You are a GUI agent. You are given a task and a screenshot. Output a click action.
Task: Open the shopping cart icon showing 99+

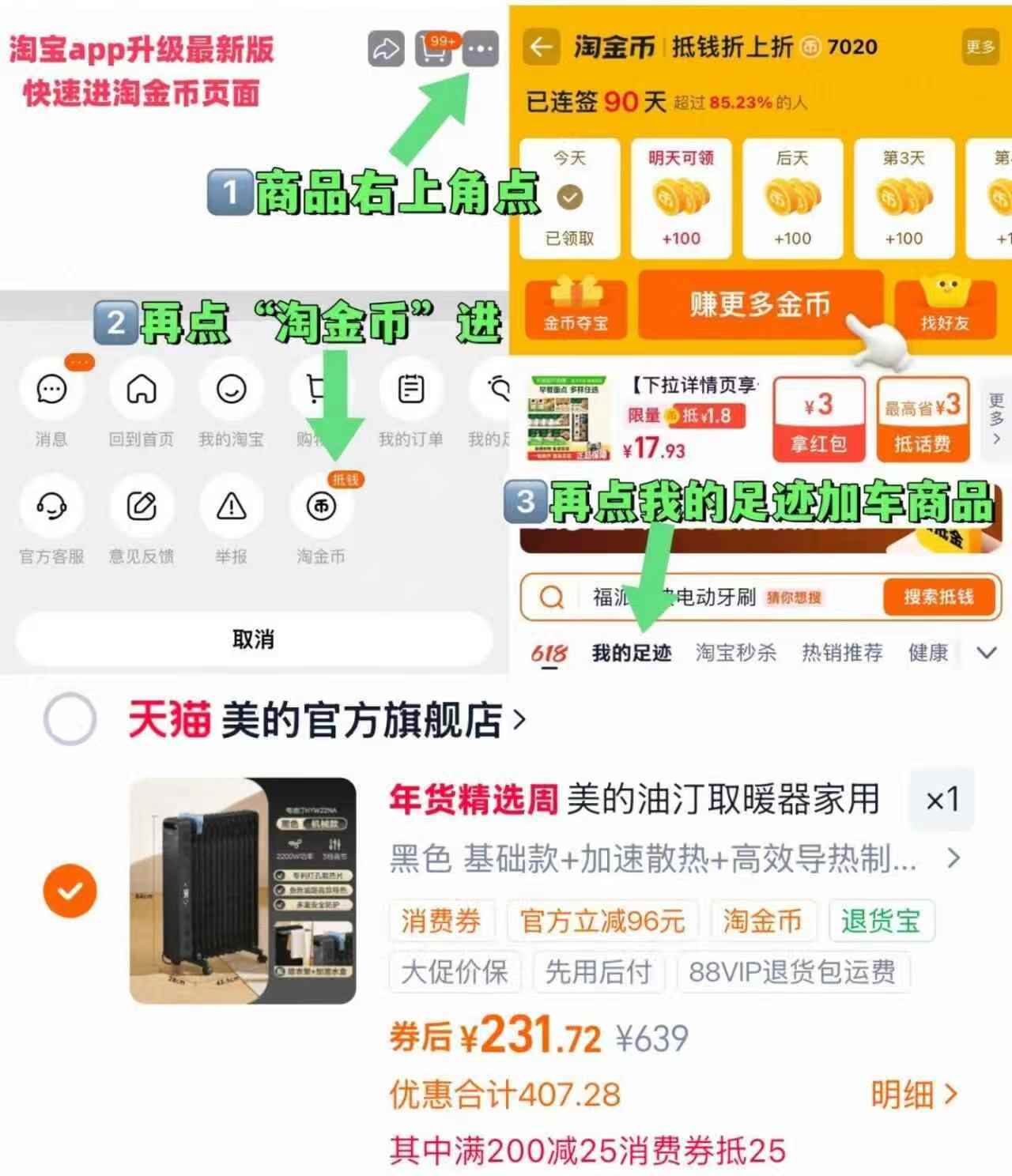pyautogui.click(x=433, y=51)
